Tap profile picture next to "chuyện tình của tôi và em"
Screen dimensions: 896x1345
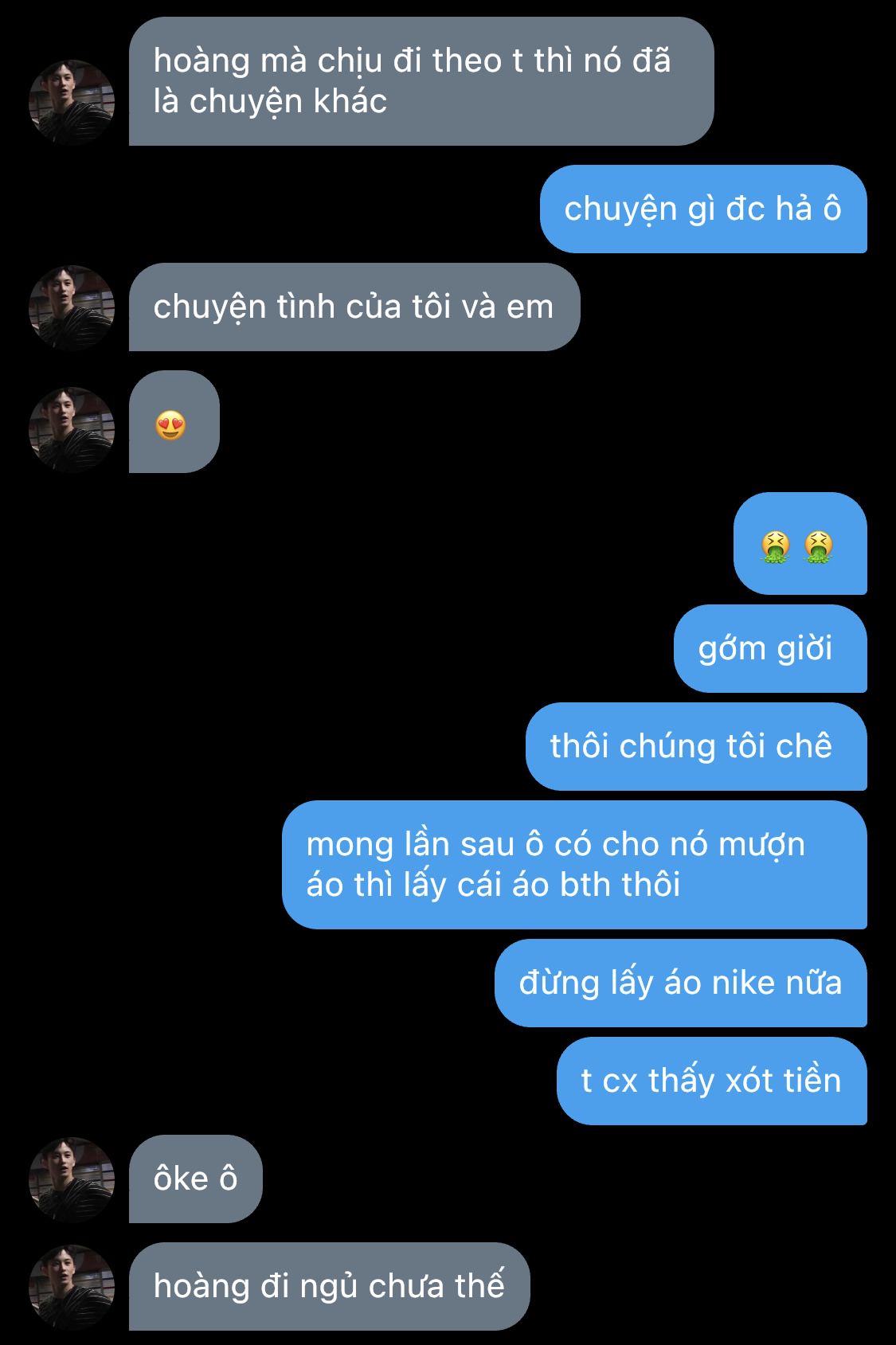point(72,307)
